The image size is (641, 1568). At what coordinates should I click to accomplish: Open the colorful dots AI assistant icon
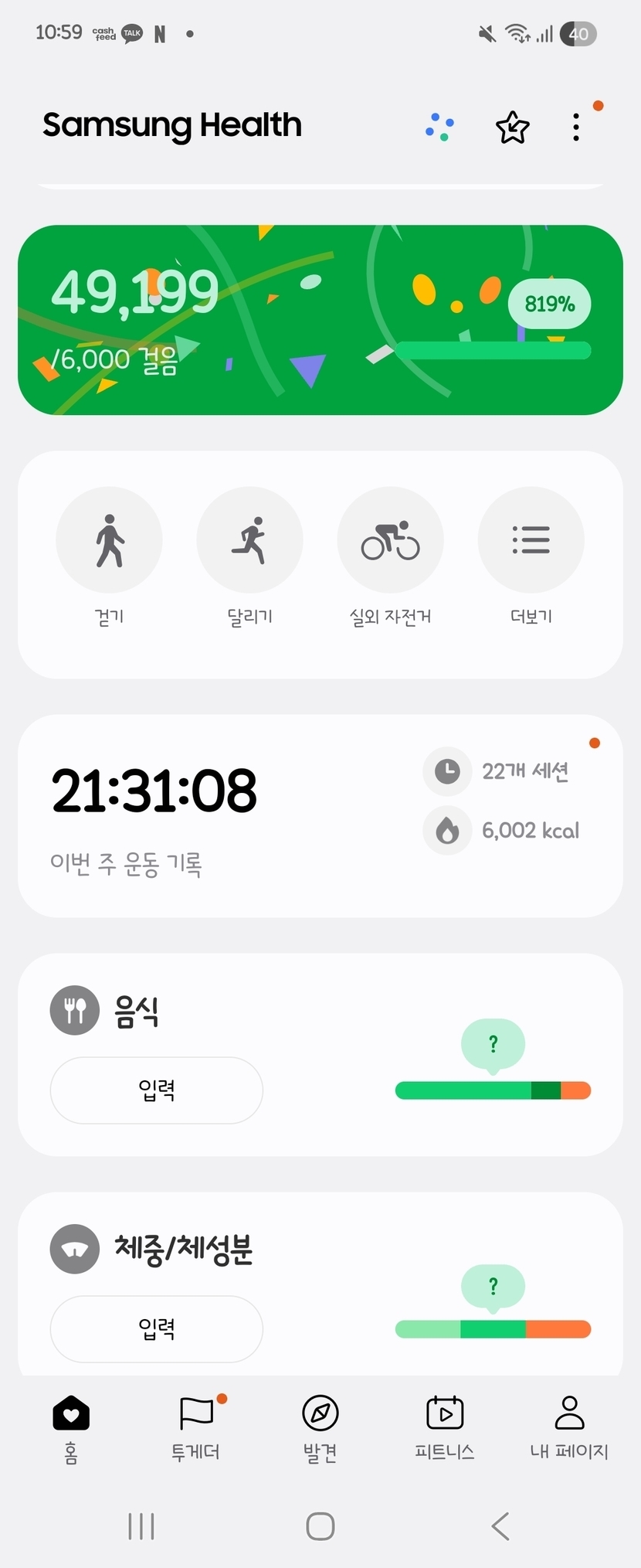coord(439,128)
